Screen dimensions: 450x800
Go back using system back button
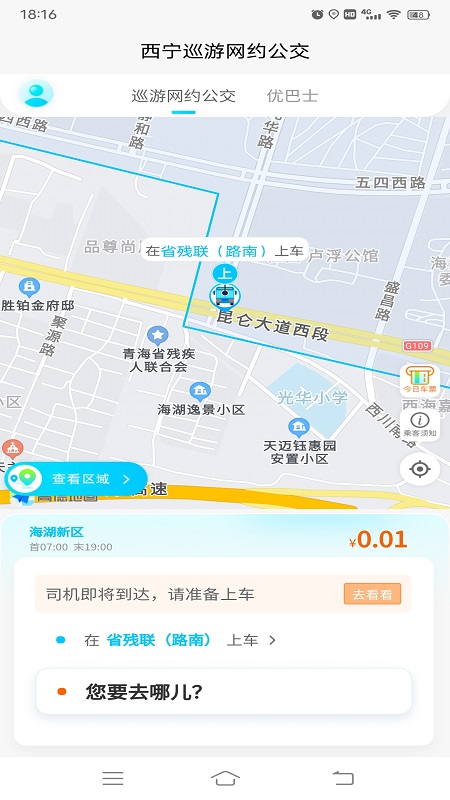click(x=343, y=778)
